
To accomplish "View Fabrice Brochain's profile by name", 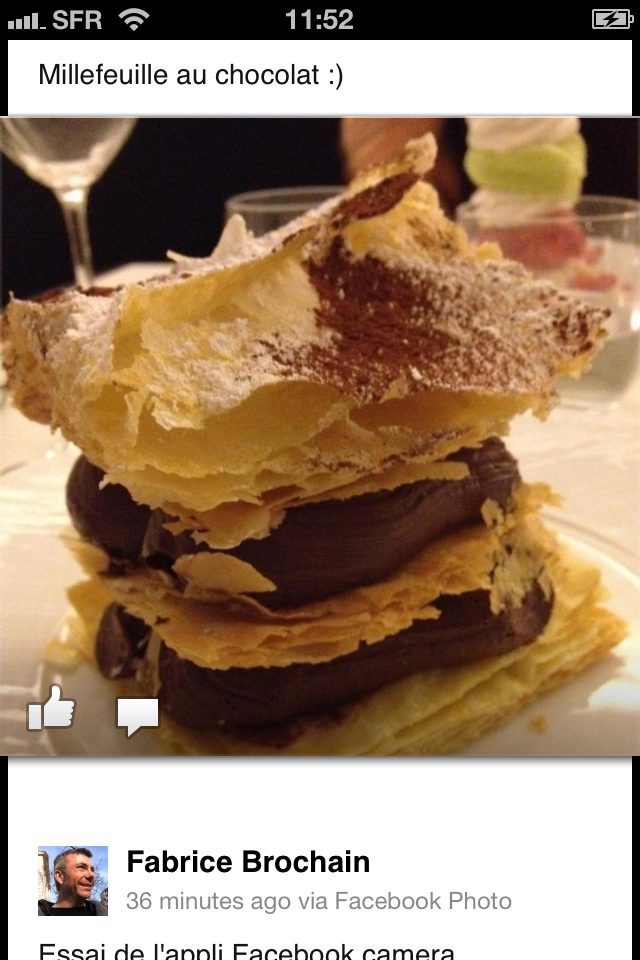I will (248, 862).
